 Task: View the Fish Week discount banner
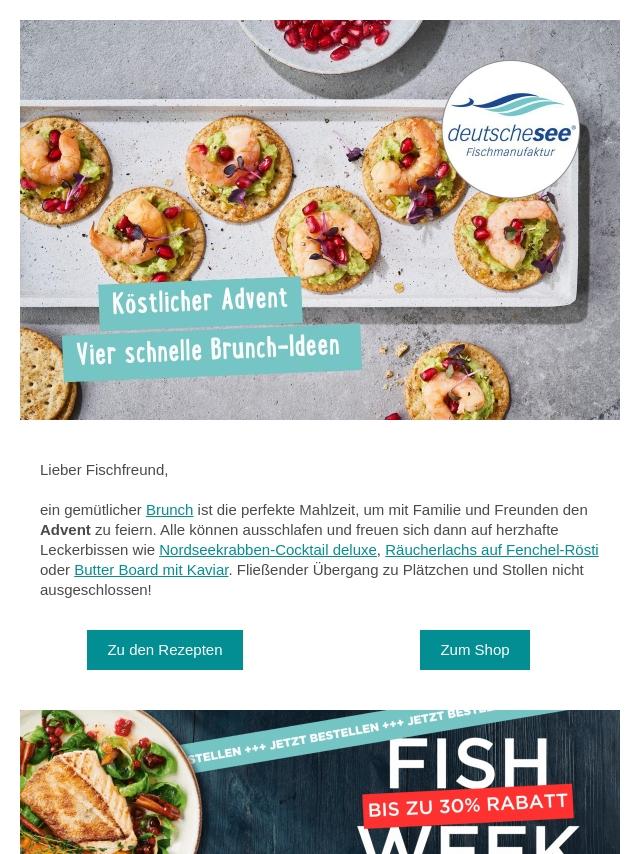[x=320, y=782]
